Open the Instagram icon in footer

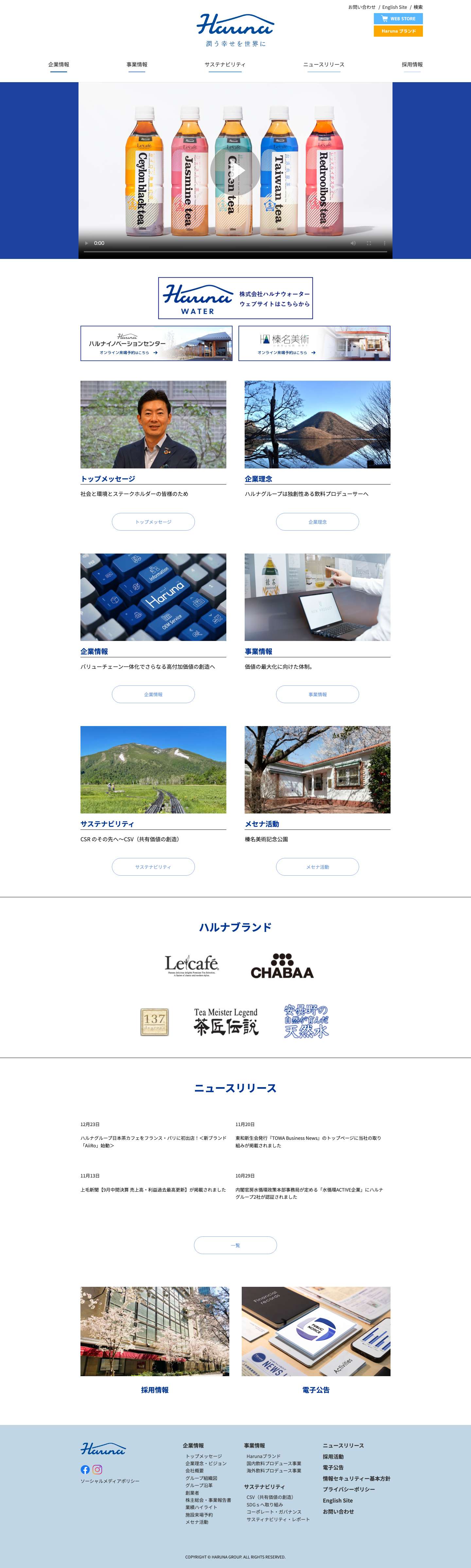97,1469
